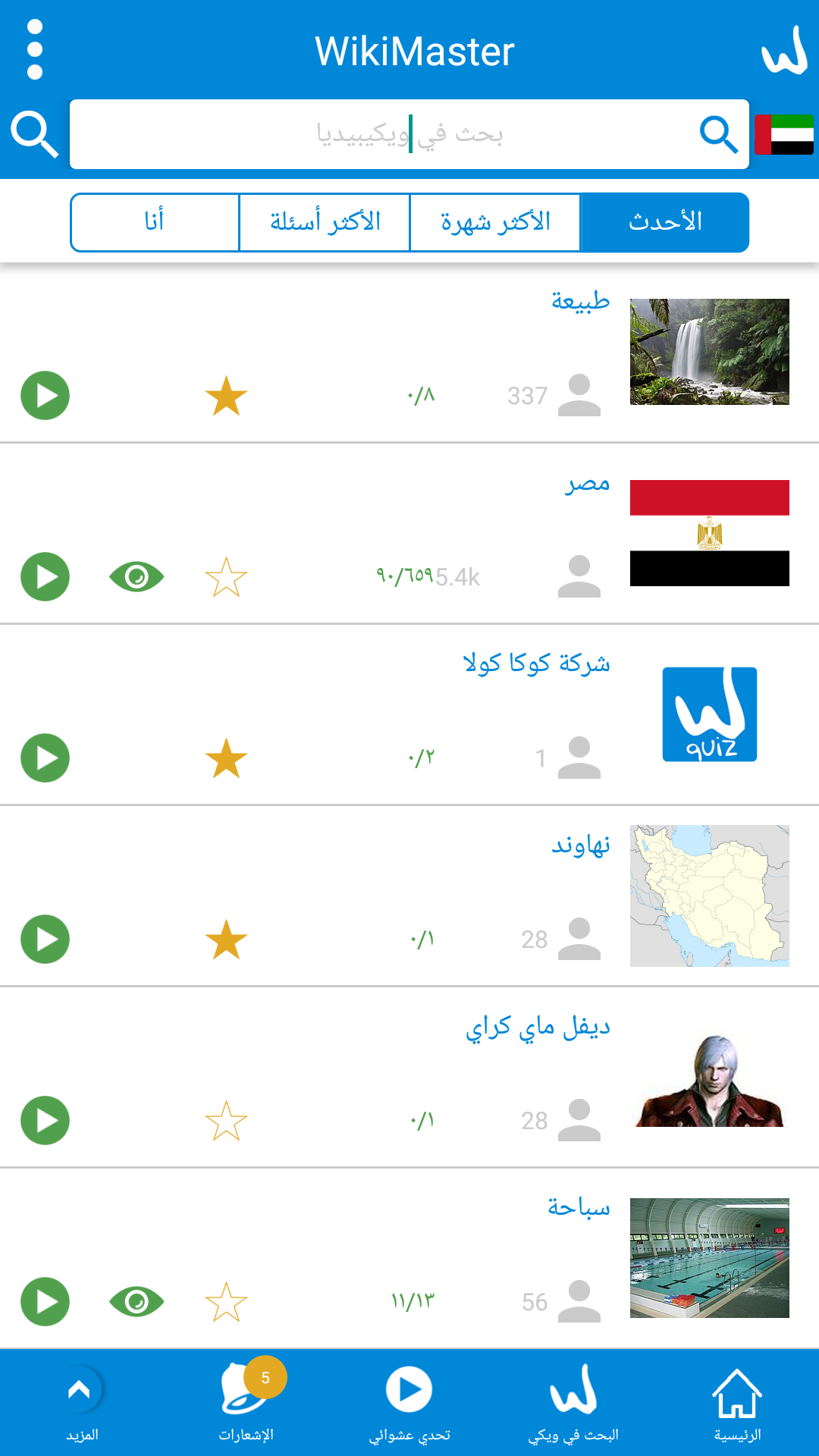
Task: Favorite the ديفل ماي كراي quiz
Action: point(226,1121)
